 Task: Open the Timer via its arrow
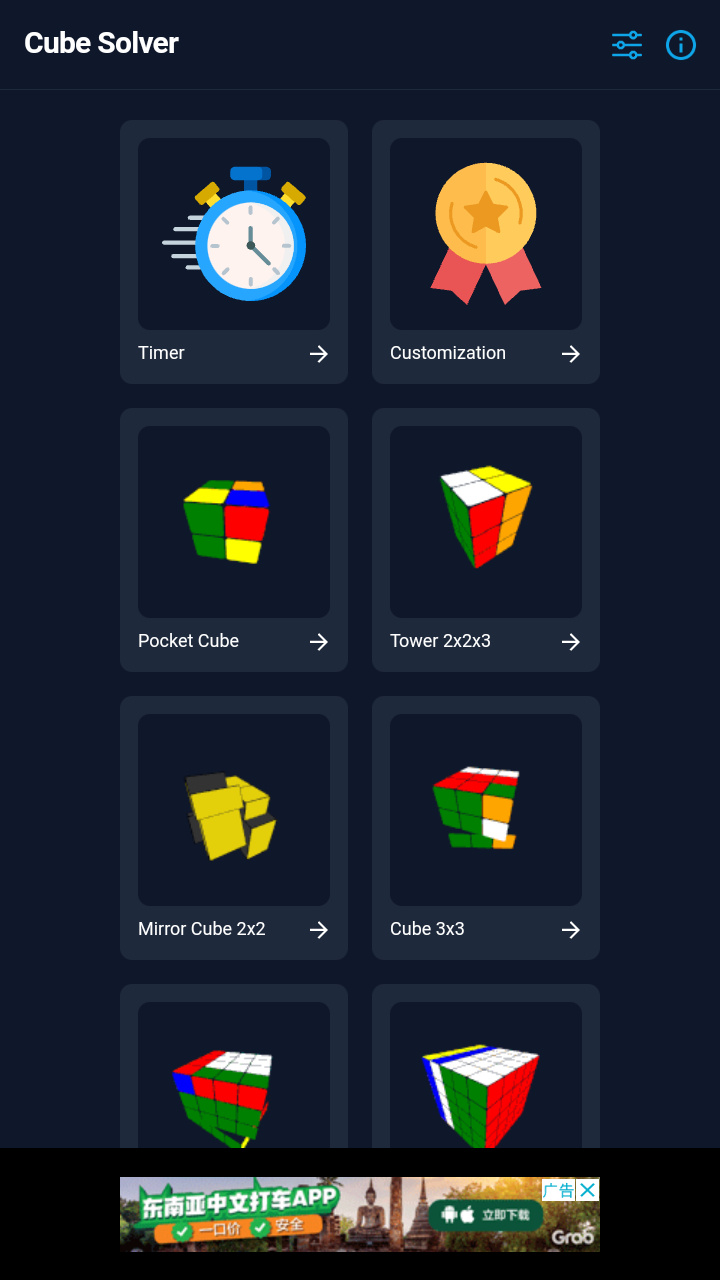pyautogui.click(x=318, y=353)
